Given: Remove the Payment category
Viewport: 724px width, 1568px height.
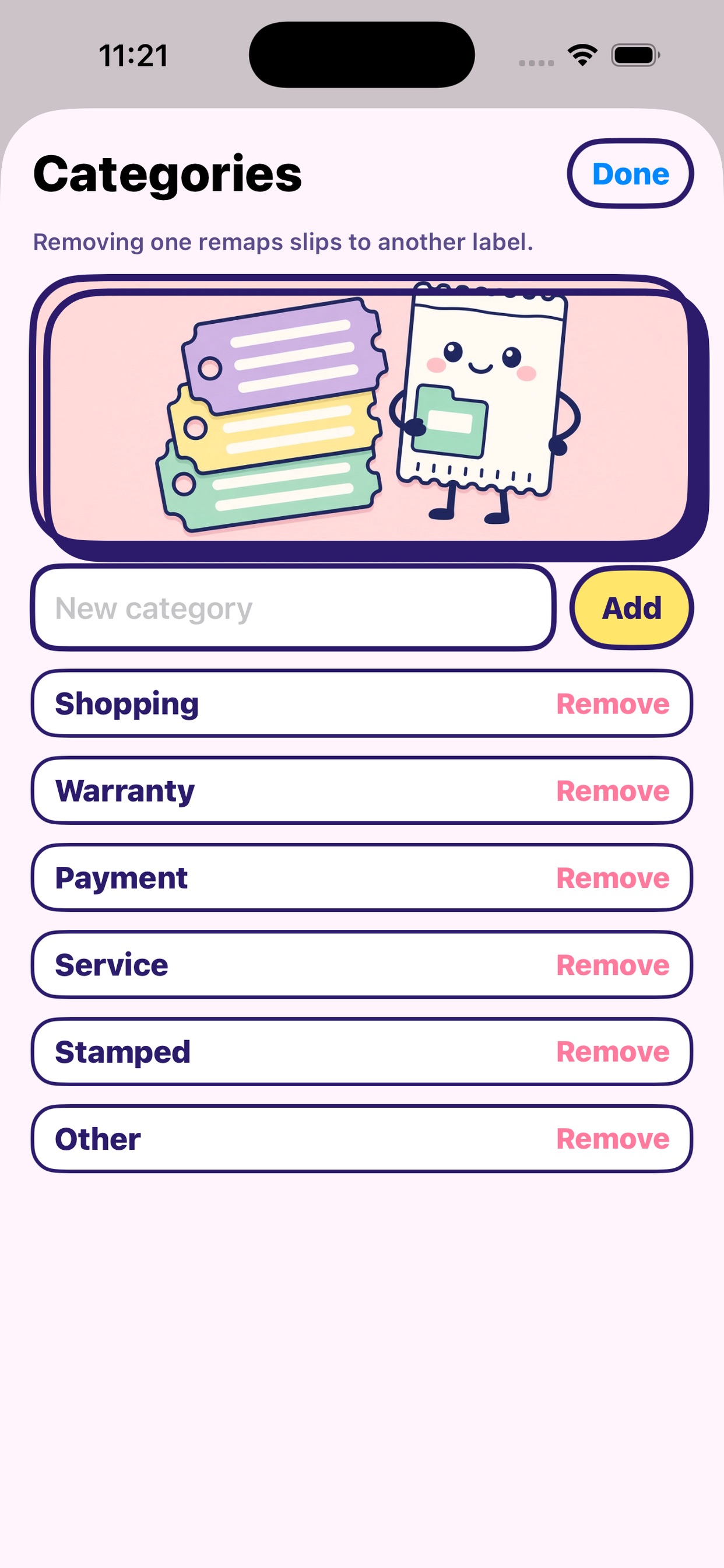Looking at the screenshot, I should 613,878.
